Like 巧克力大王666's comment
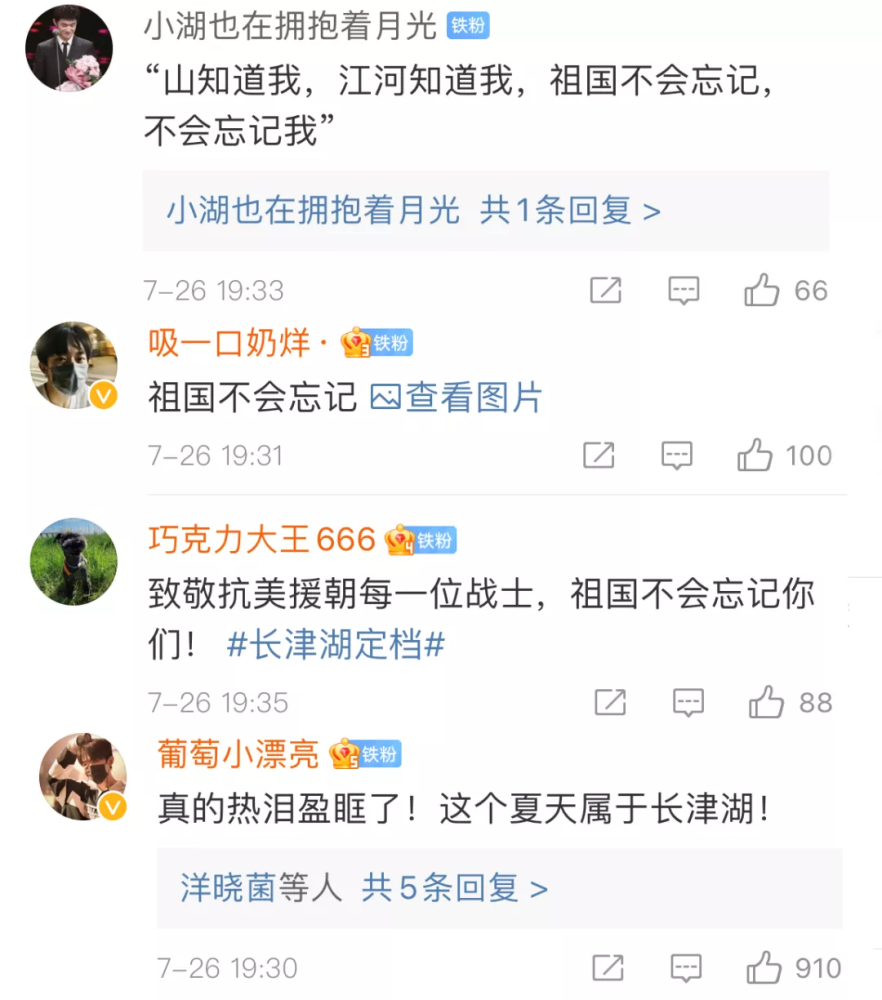The height and width of the screenshot is (1000, 882). click(x=767, y=703)
